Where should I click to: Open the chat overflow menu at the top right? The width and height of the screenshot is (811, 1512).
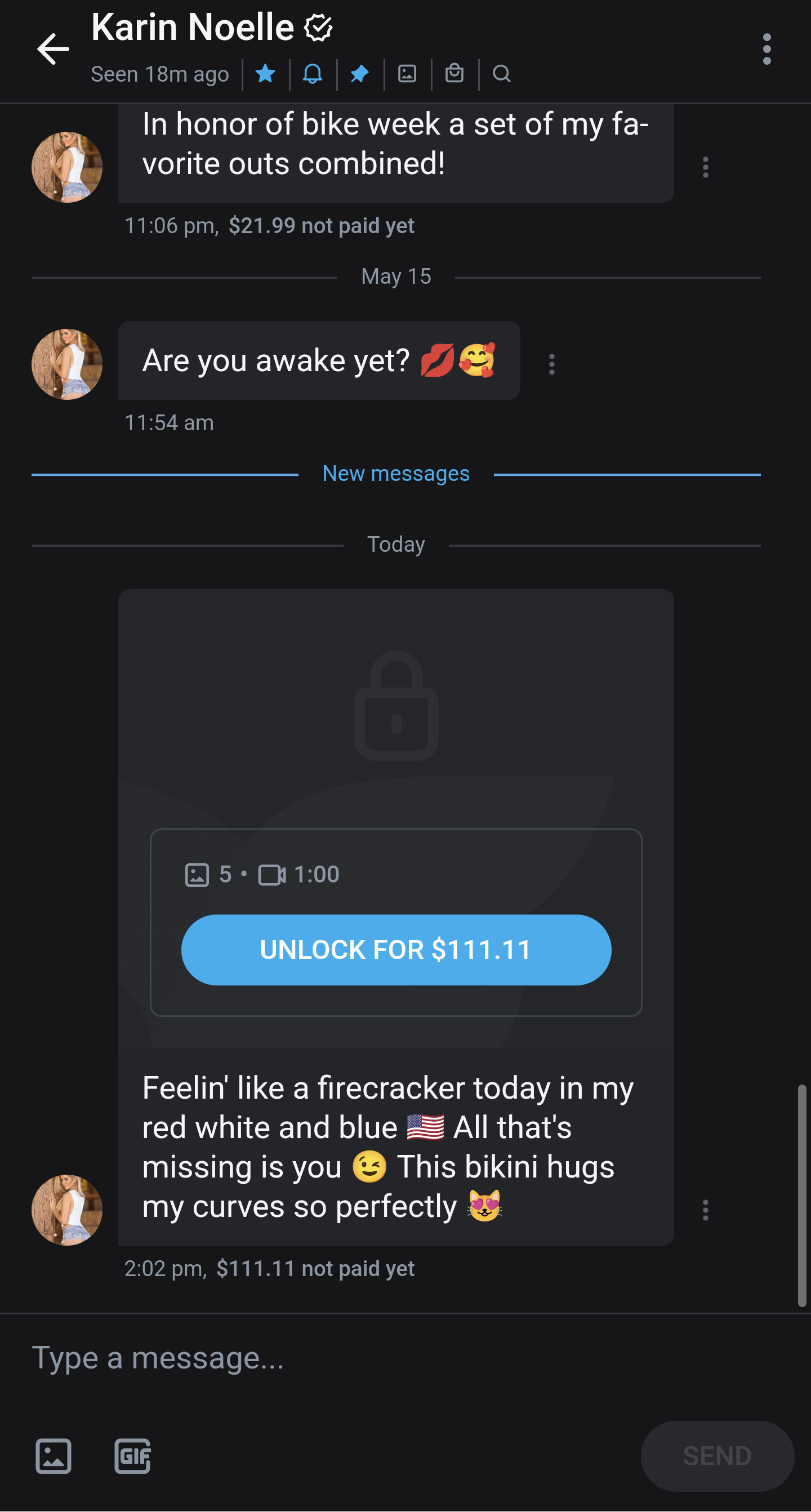pyautogui.click(x=767, y=49)
